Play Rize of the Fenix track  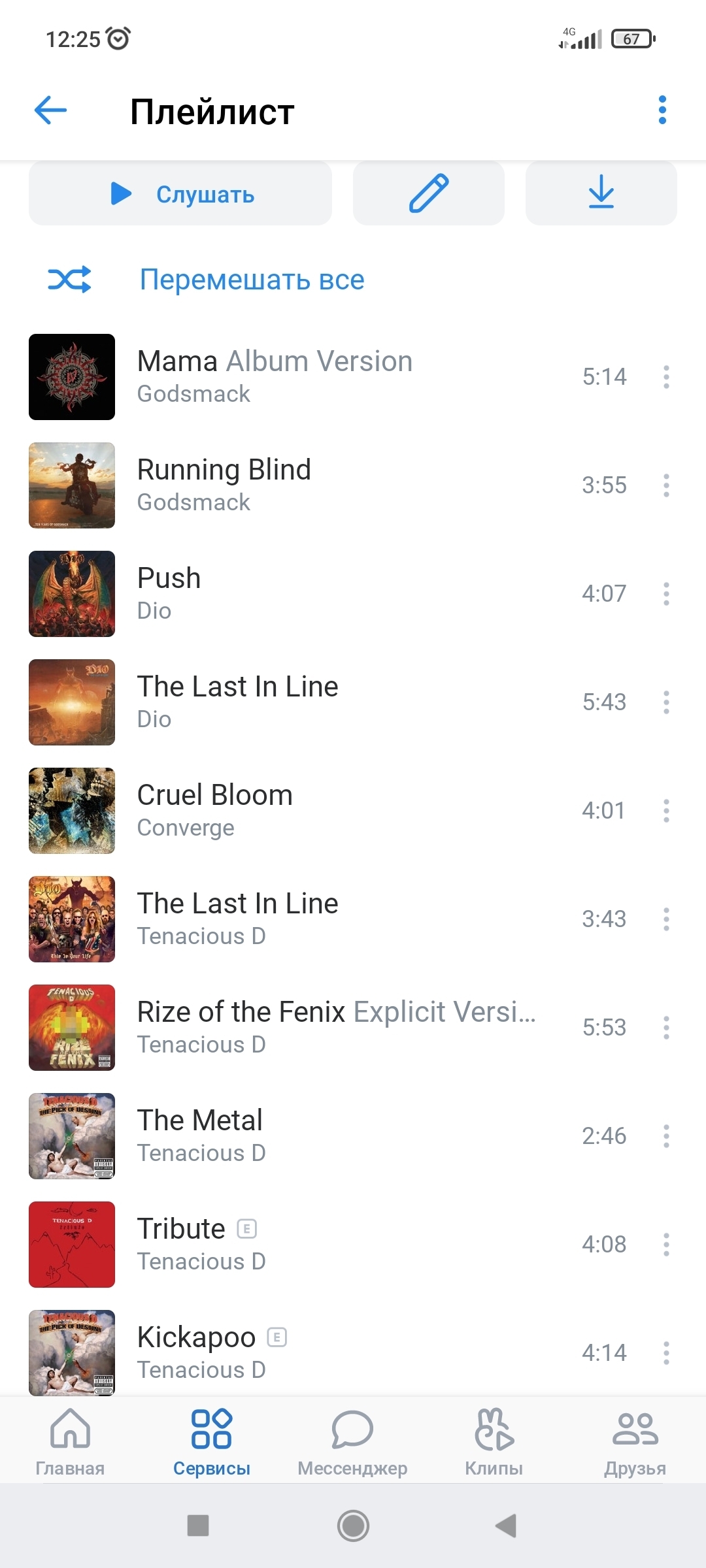click(x=327, y=1028)
